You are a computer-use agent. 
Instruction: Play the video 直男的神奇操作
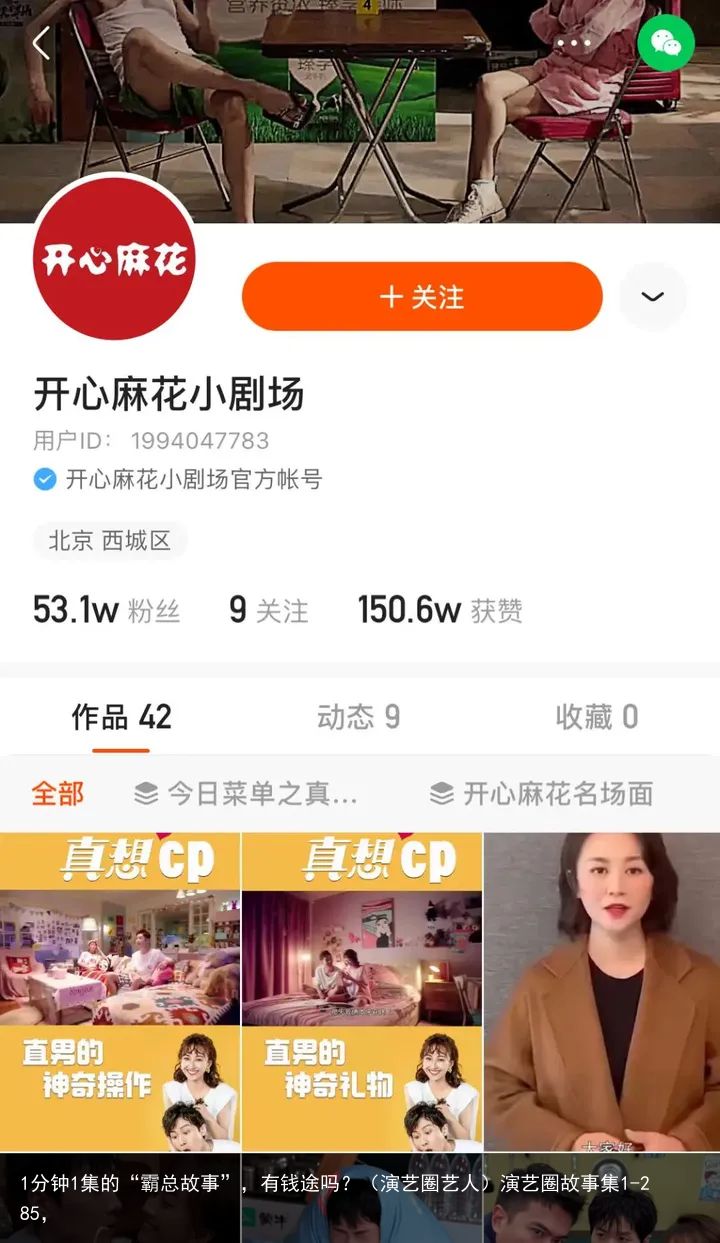[x=120, y=990]
